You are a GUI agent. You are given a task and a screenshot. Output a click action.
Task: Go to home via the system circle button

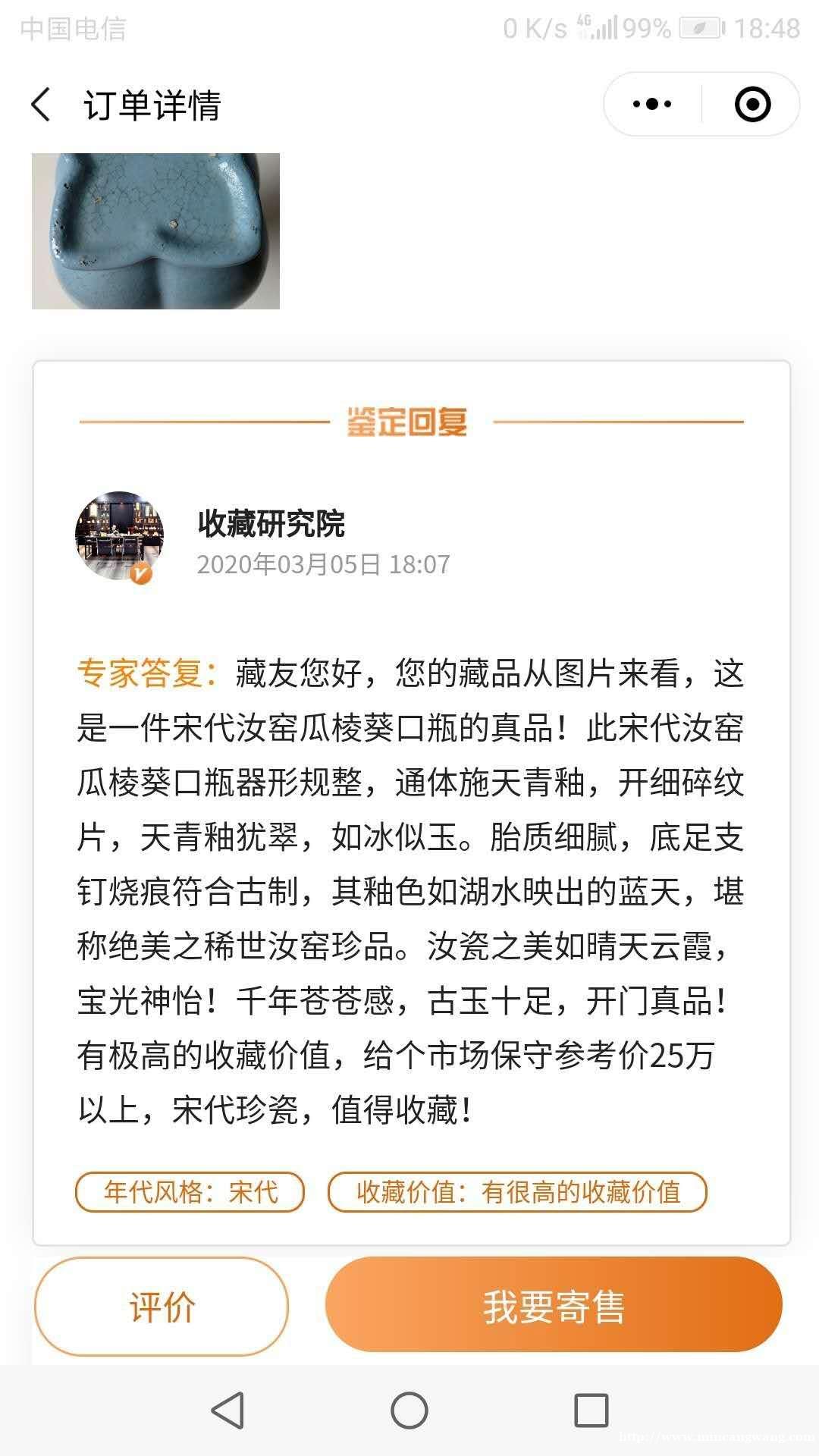(x=409, y=1410)
